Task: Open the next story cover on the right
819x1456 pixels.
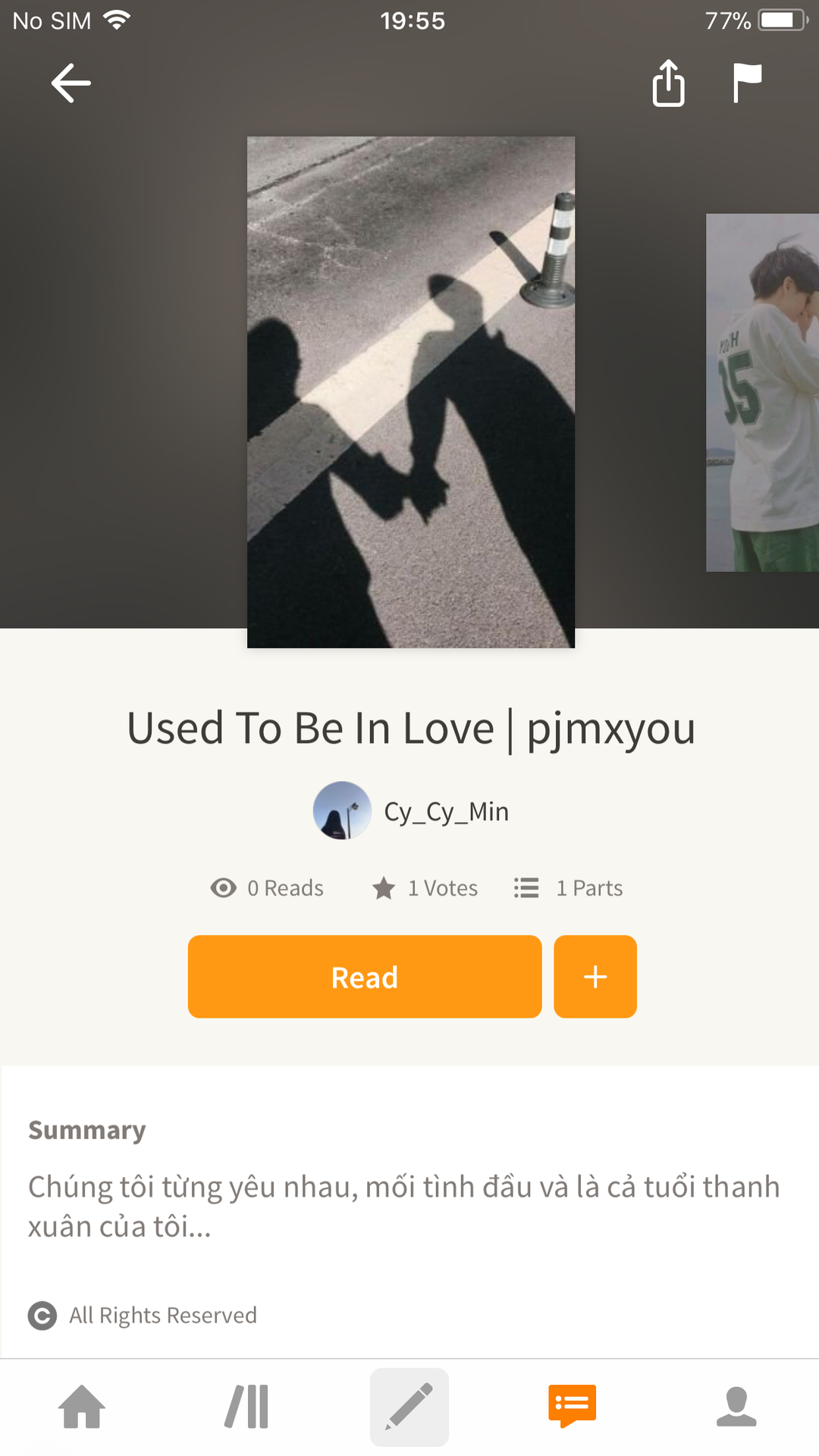Action: tap(762, 393)
